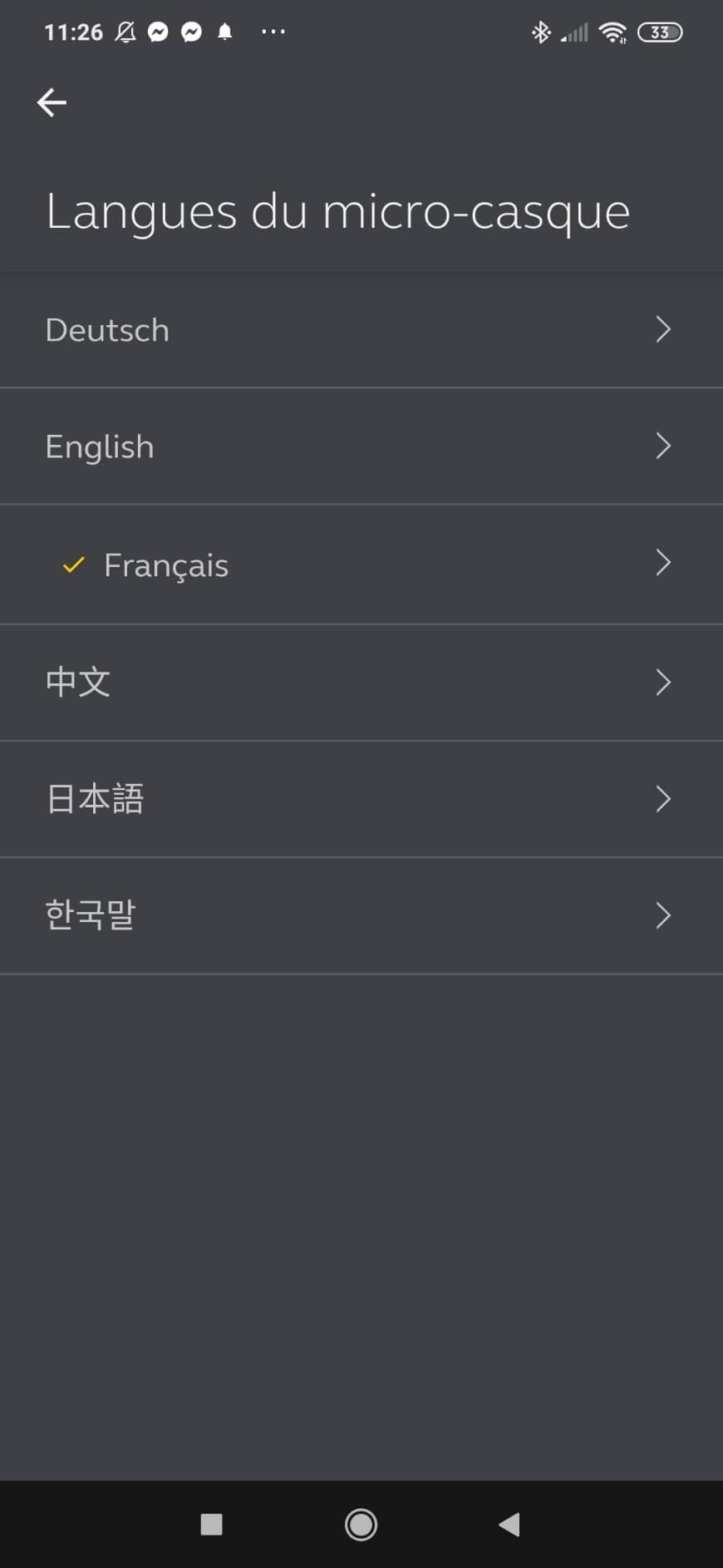Viewport: 723px width, 1568px height.
Task: Select Deutsch as headset language
Action: coord(361,330)
